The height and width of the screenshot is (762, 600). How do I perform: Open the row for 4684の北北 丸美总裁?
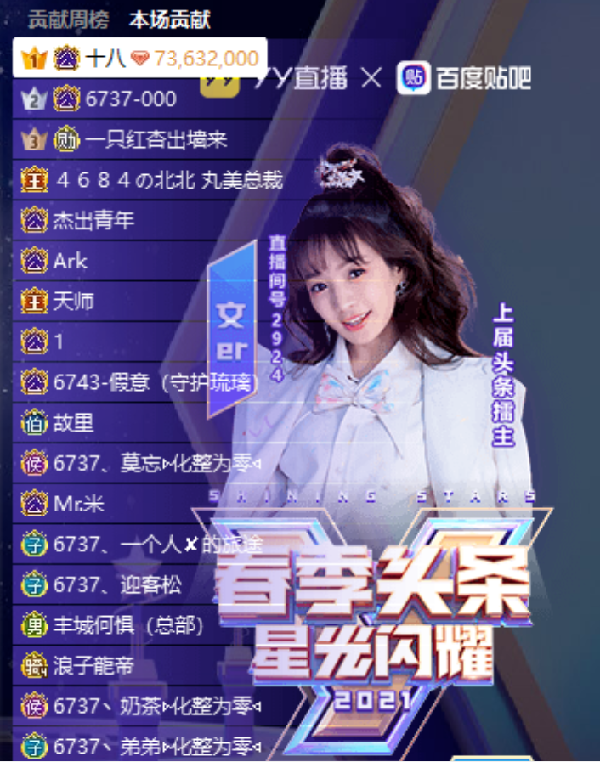(170, 181)
